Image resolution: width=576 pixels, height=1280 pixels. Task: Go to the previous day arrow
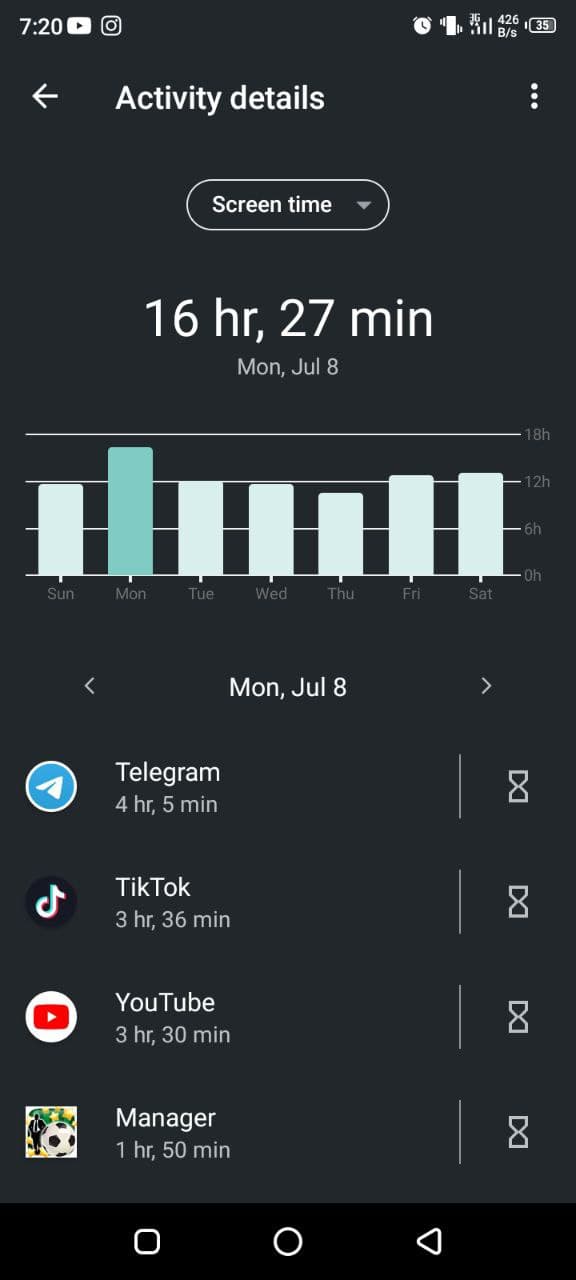coord(90,686)
